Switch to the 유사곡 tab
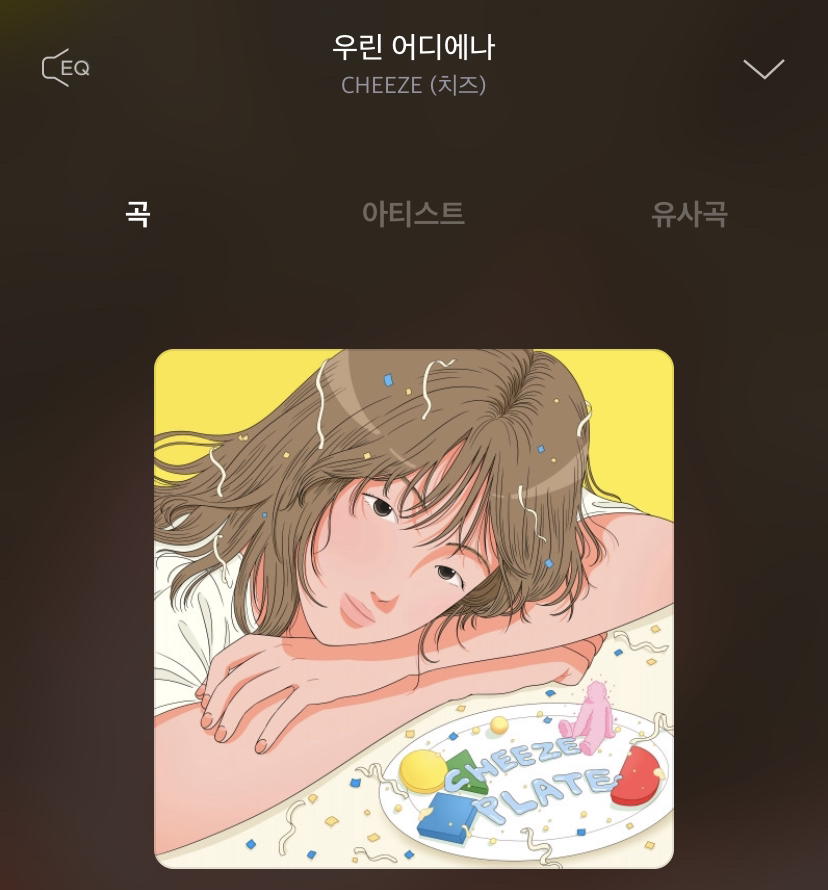The height and width of the screenshot is (890, 828). click(x=688, y=214)
